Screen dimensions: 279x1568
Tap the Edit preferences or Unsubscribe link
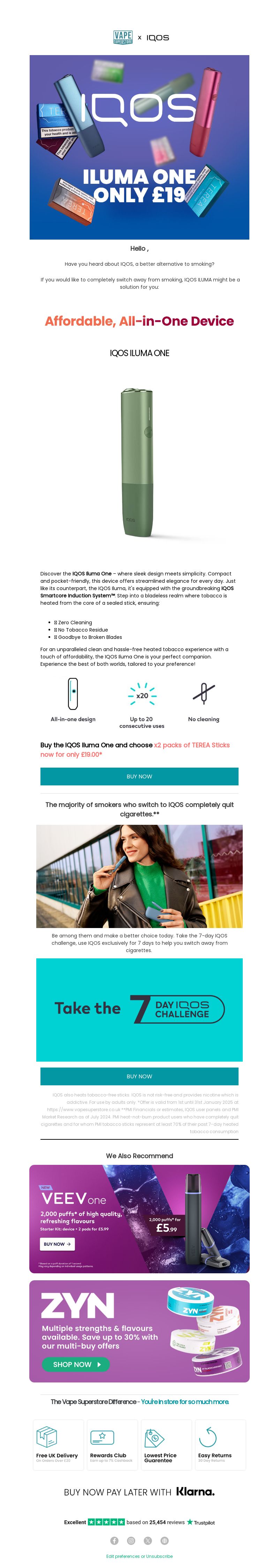pyautogui.click(x=139, y=1556)
